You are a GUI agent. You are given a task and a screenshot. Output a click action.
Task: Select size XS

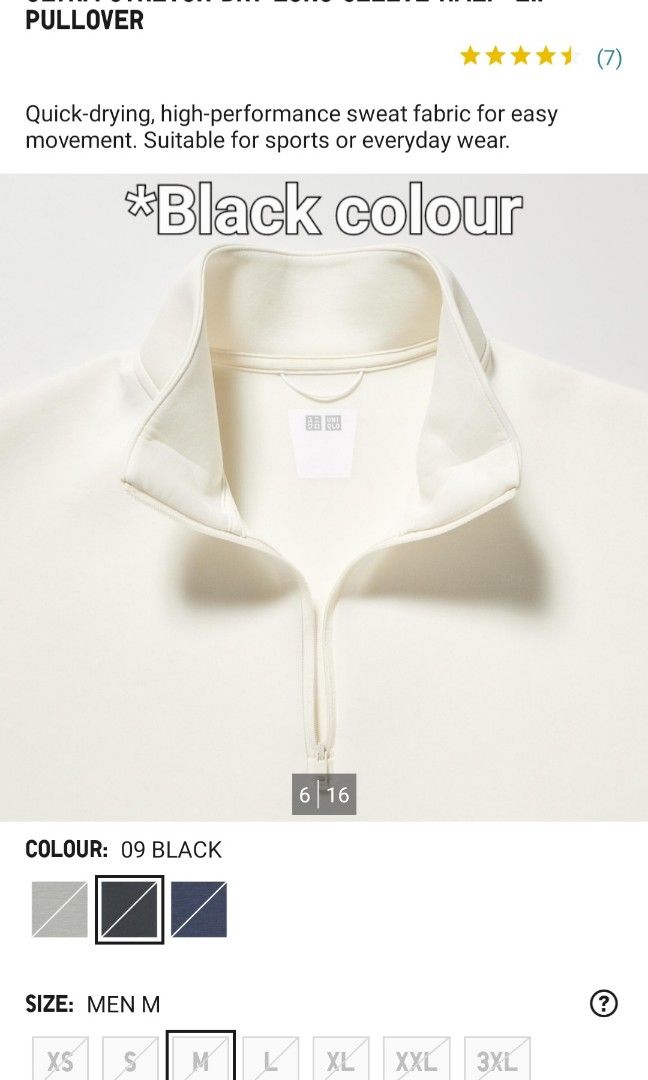point(60,1059)
